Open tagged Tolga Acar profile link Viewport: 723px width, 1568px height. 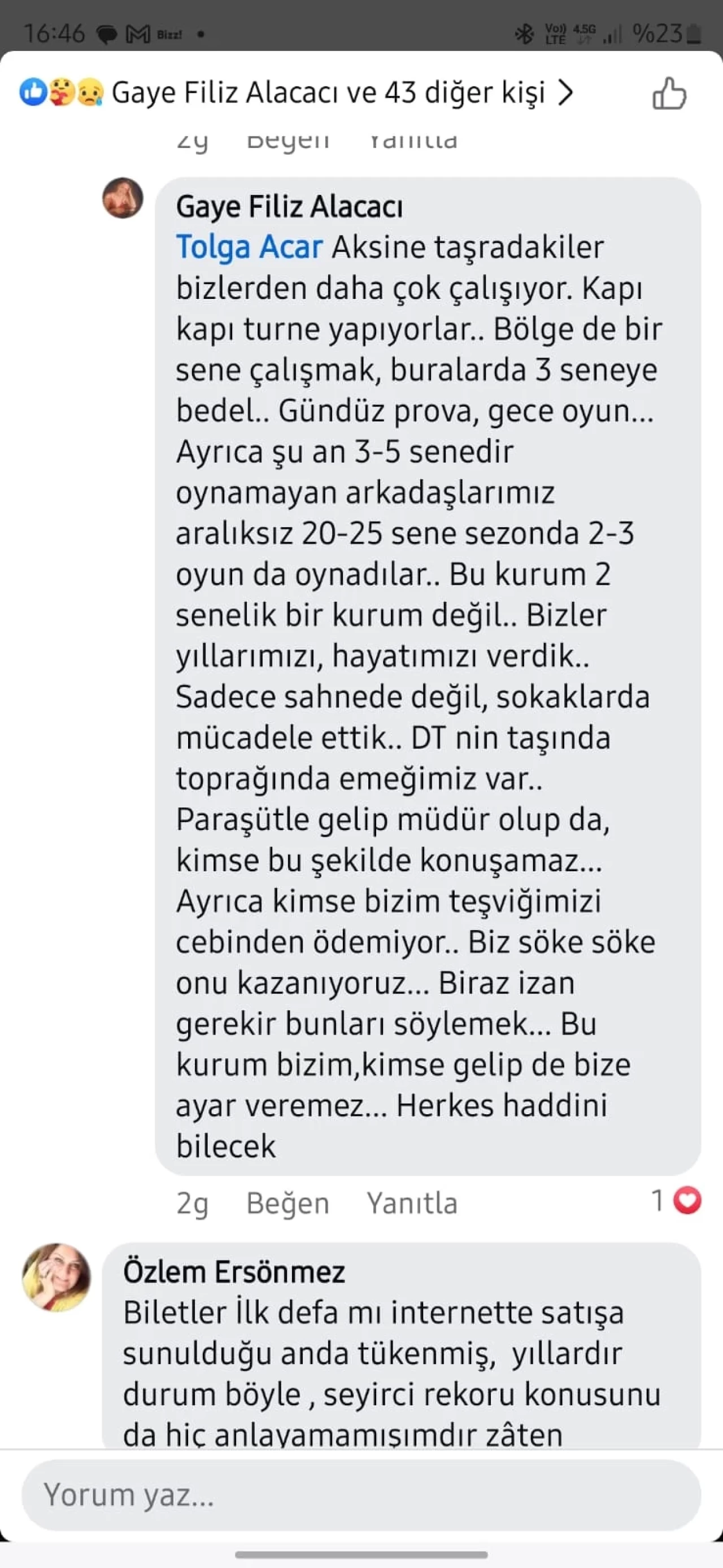click(249, 247)
